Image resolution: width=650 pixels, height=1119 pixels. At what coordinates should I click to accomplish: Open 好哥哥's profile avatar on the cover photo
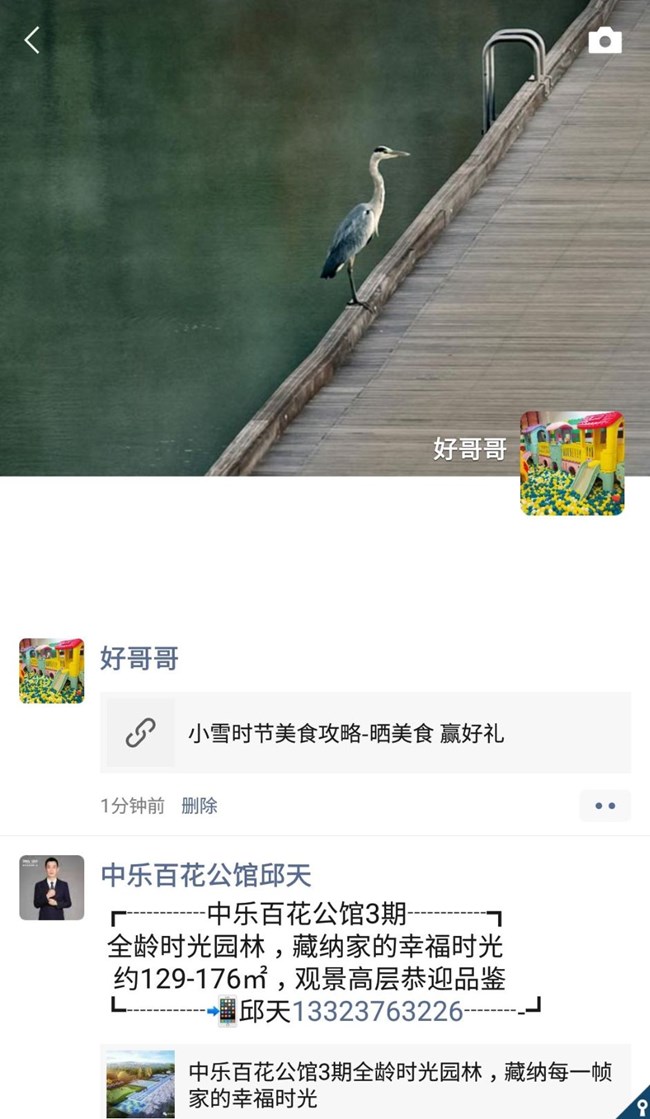(572, 463)
